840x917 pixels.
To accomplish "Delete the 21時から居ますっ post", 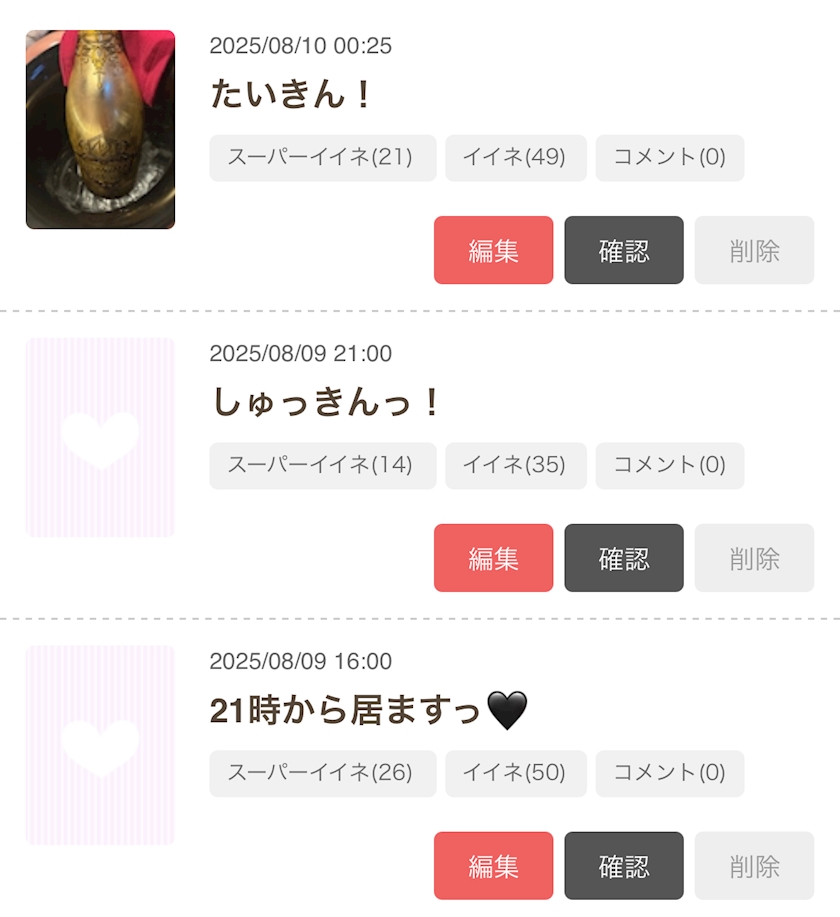I will point(754,866).
